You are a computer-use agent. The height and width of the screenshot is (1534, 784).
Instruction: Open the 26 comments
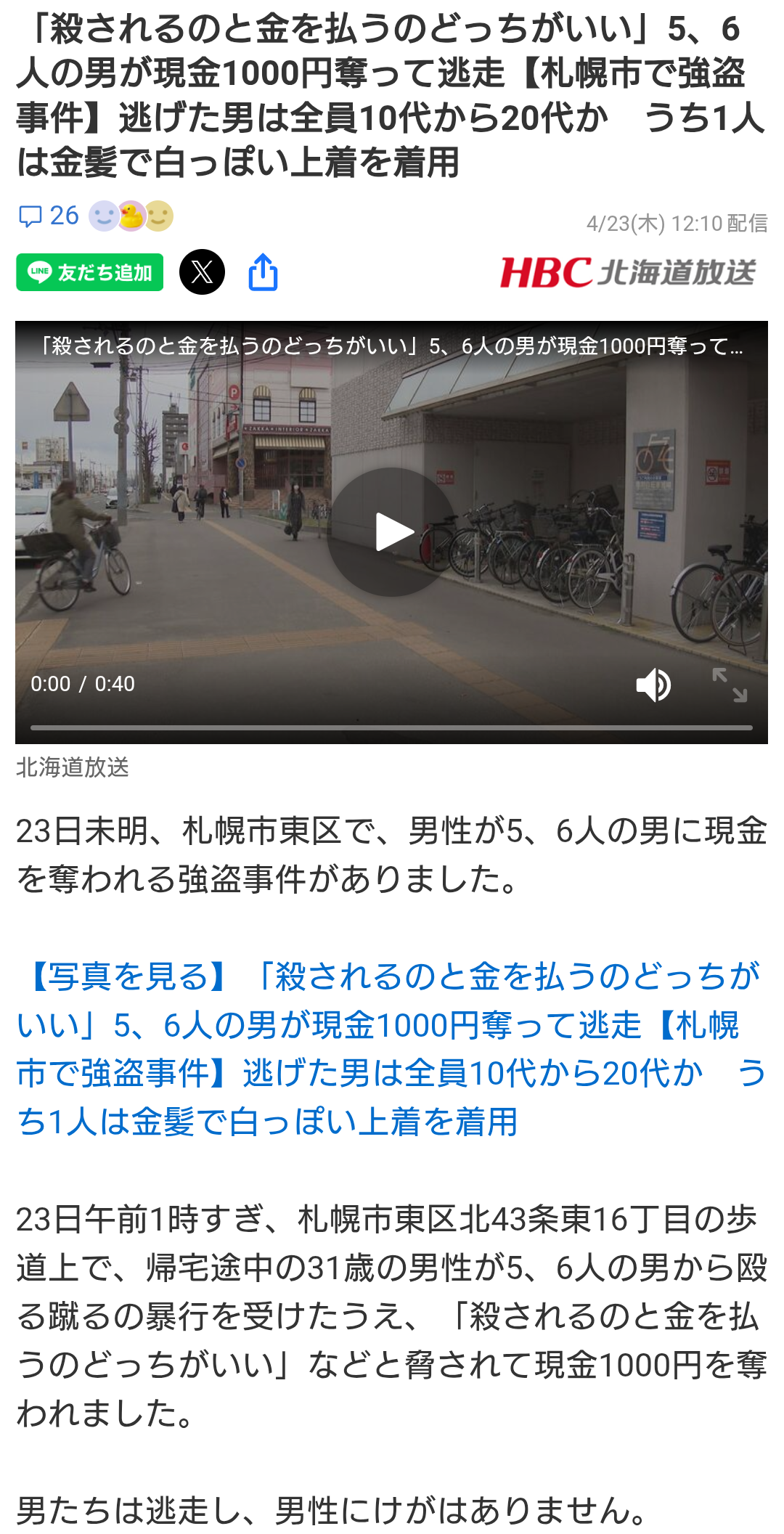click(49, 216)
